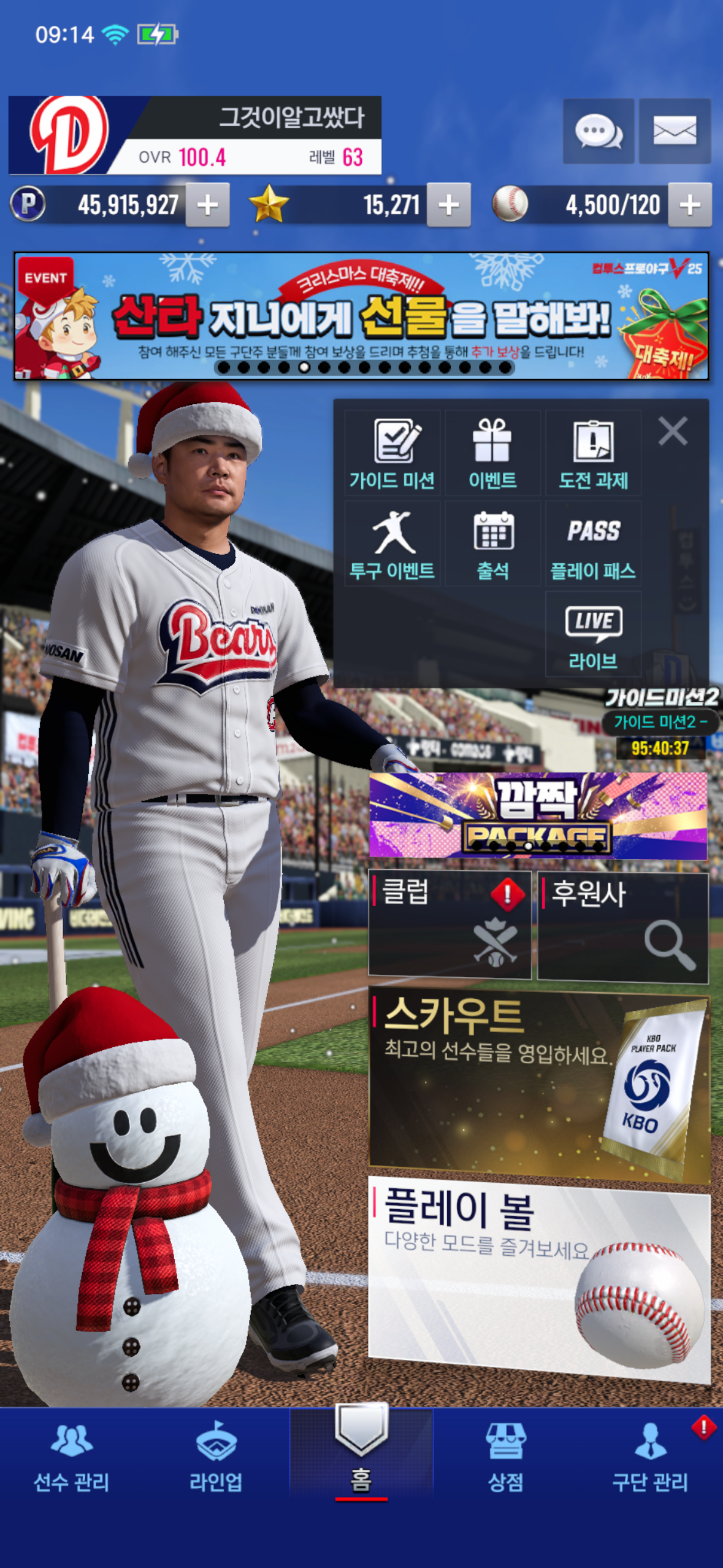Open 출석 attendance calendar
Image resolution: width=723 pixels, height=1568 pixels.
pyautogui.click(x=492, y=544)
